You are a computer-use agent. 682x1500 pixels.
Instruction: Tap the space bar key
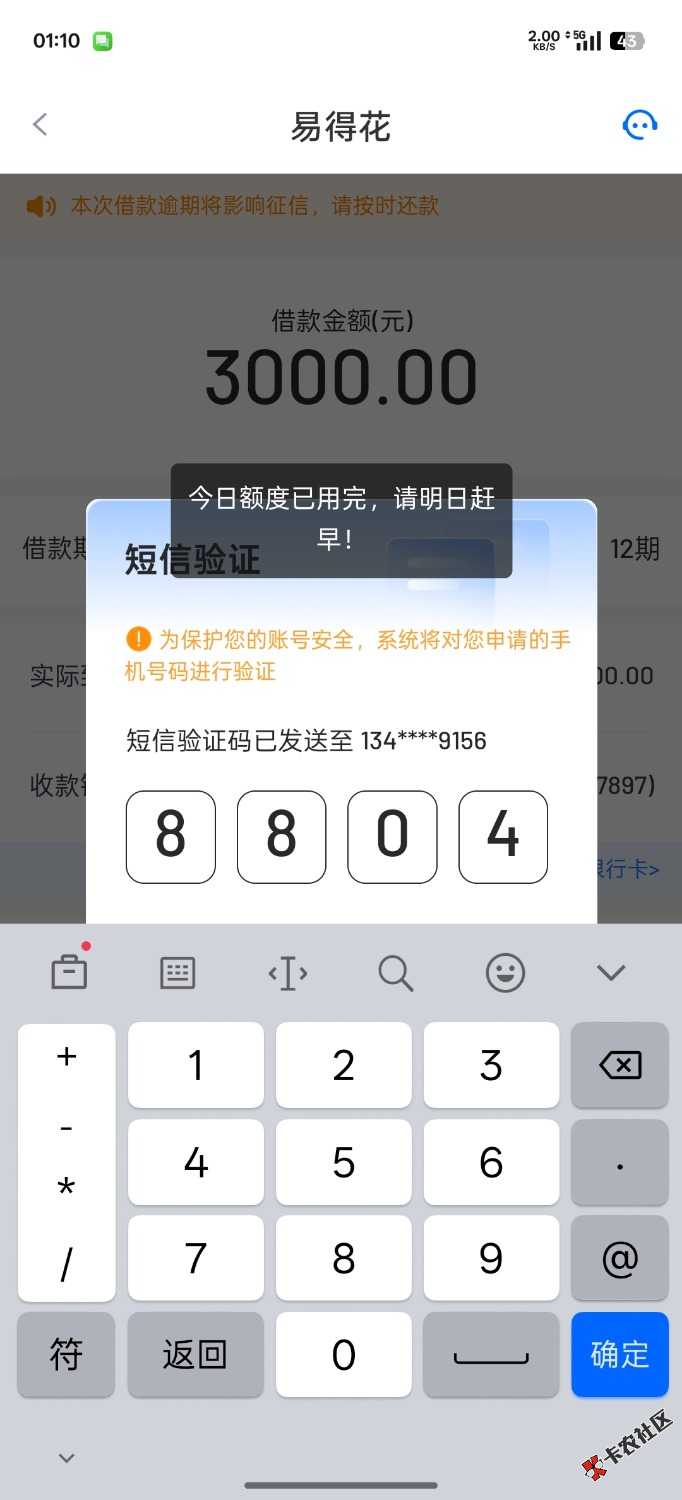pos(491,1354)
